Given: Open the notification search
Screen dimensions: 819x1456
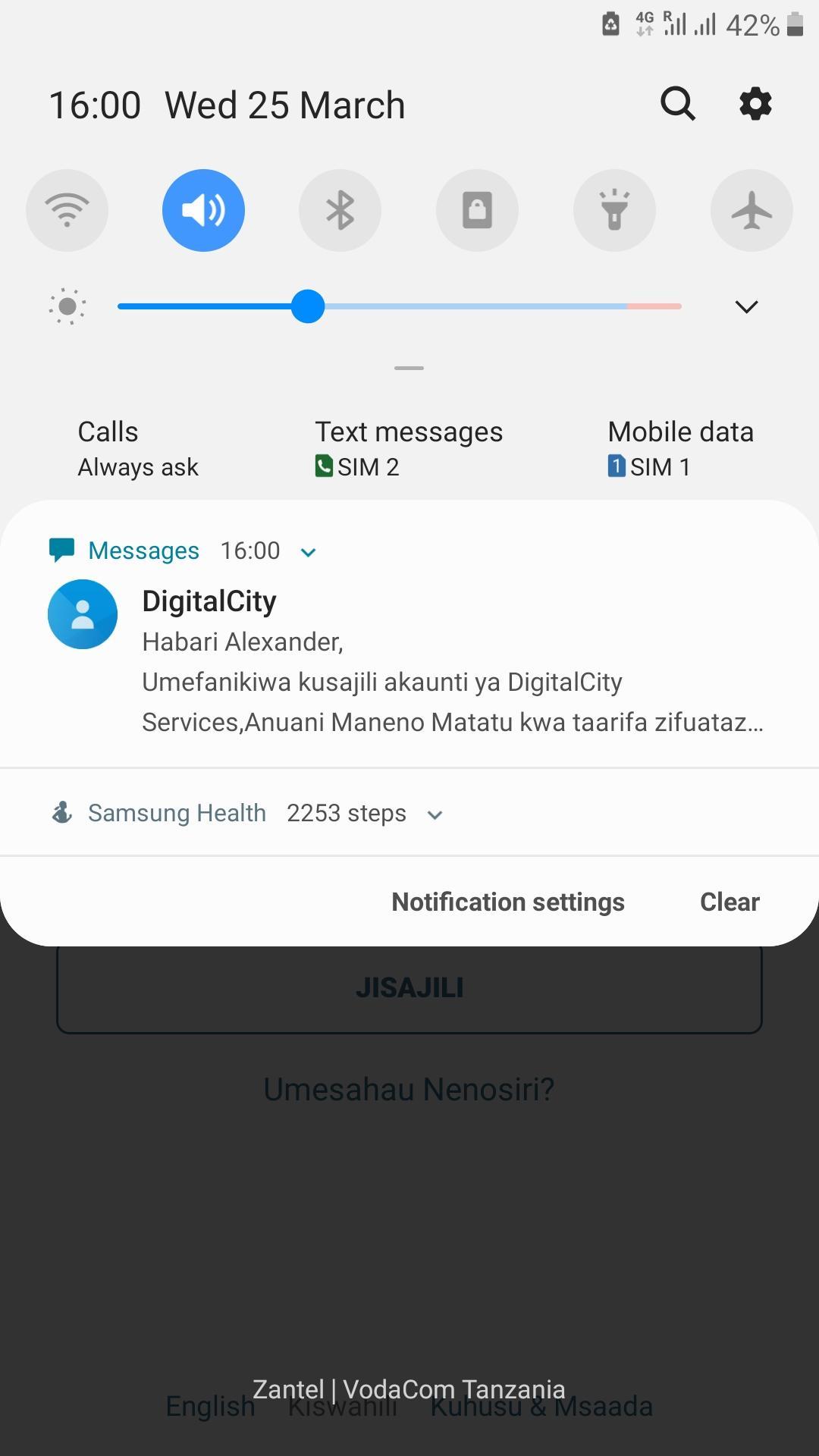Looking at the screenshot, I should (x=677, y=104).
